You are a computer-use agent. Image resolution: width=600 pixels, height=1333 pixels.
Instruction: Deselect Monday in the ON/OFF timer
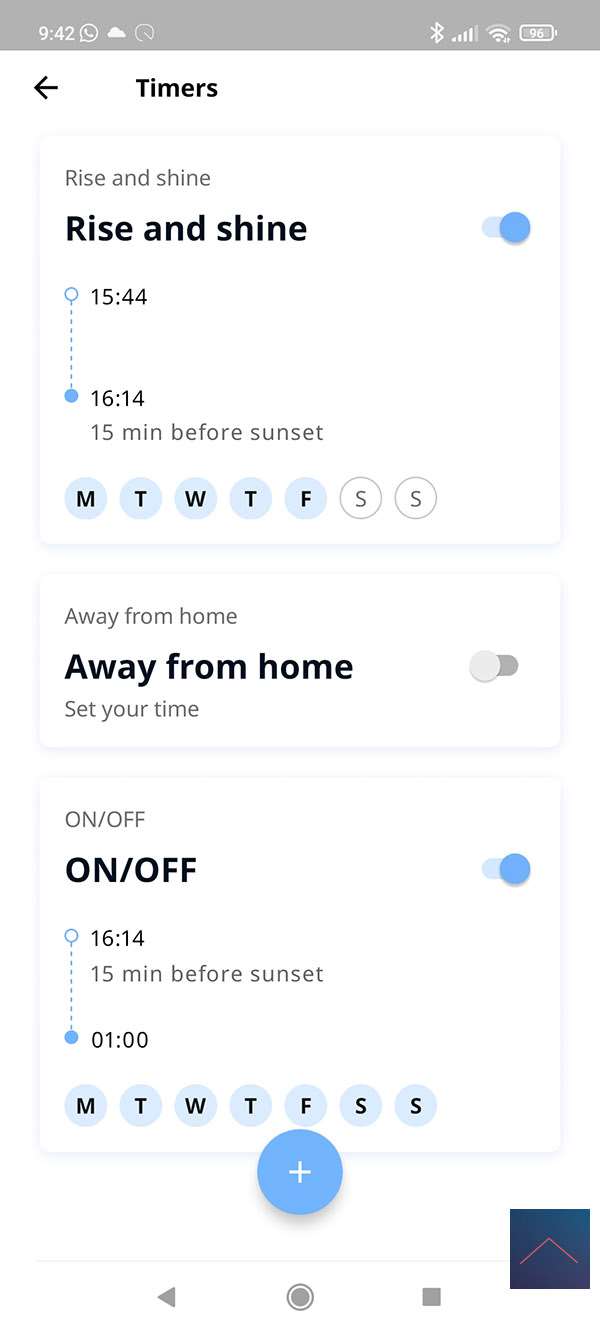(x=86, y=1106)
